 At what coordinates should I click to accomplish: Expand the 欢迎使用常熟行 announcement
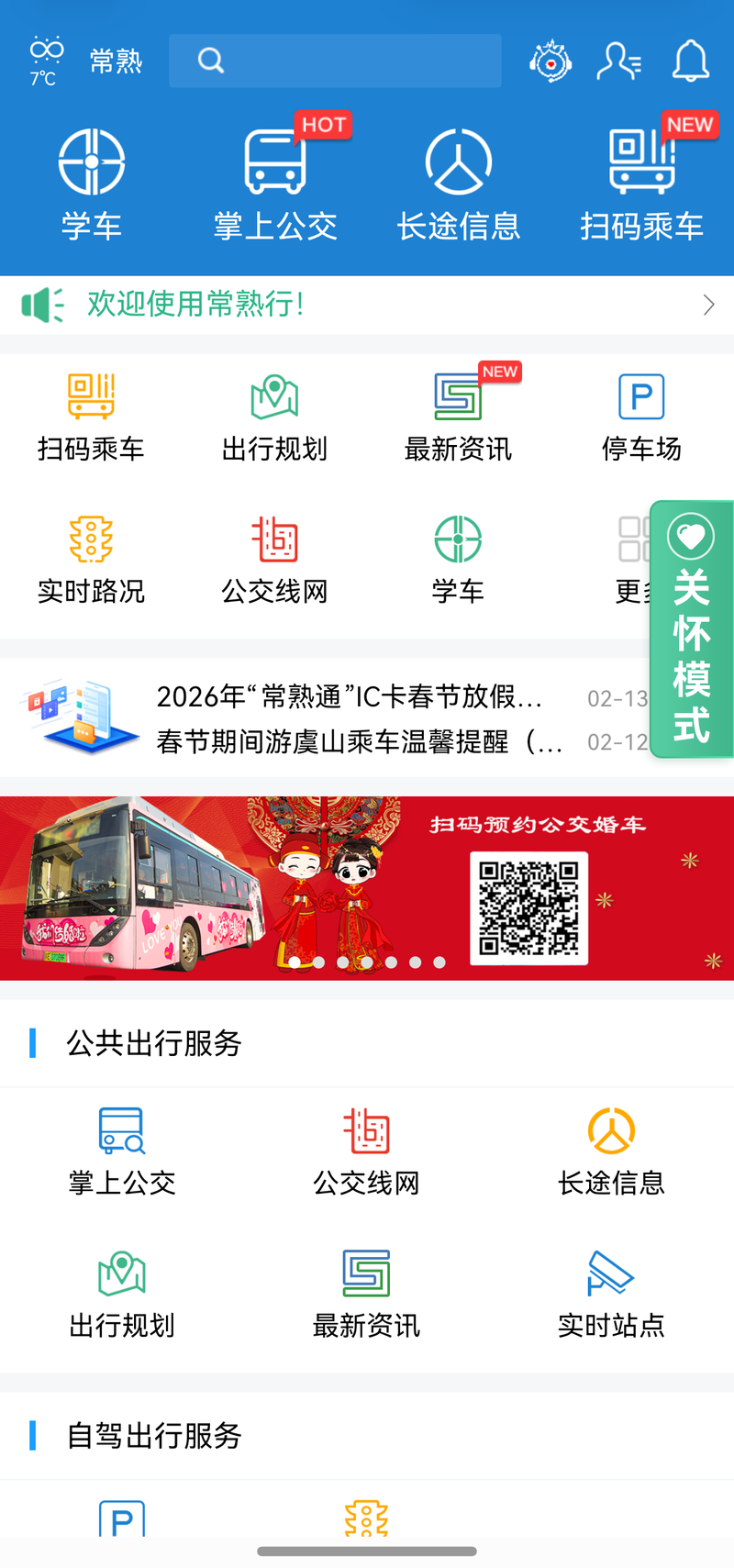point(367,305)
